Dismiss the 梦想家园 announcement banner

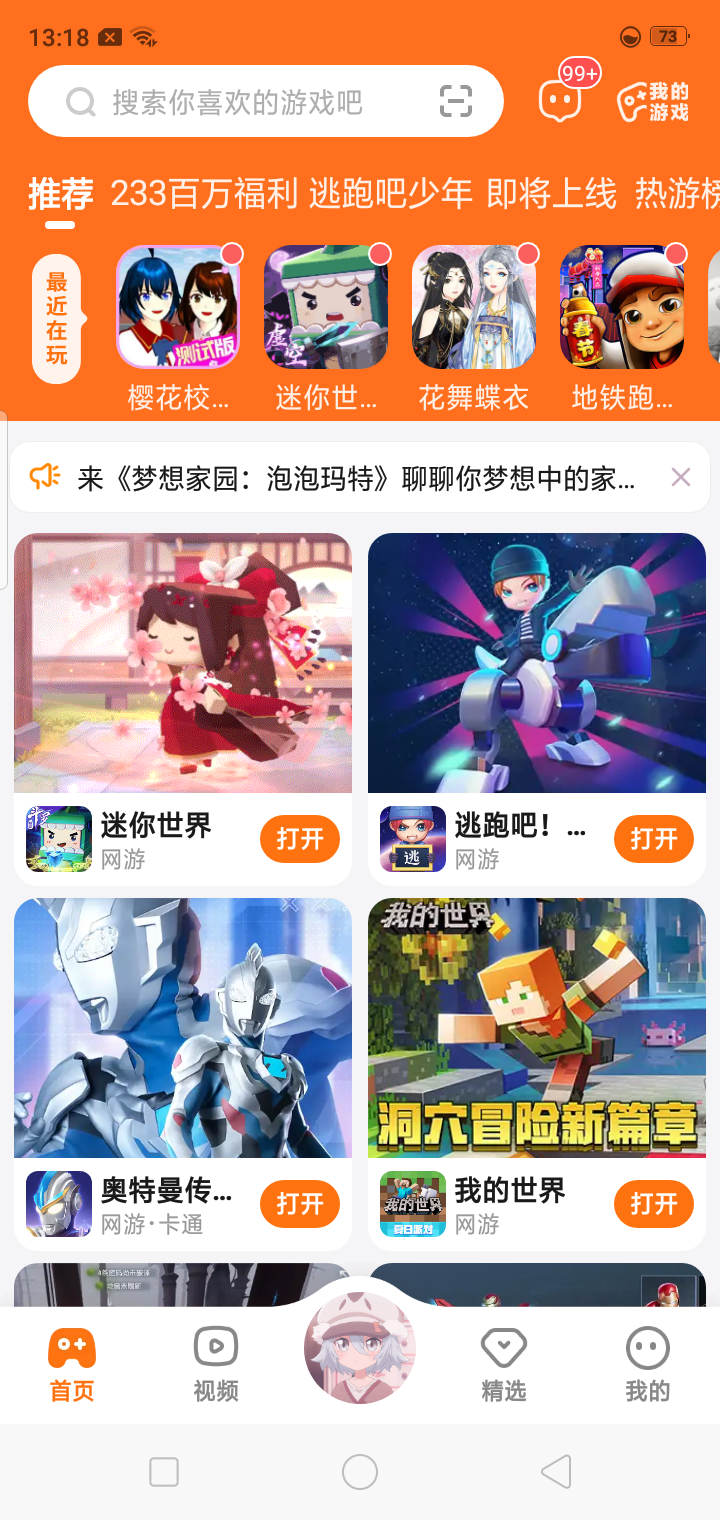click(x=681, y=477)
